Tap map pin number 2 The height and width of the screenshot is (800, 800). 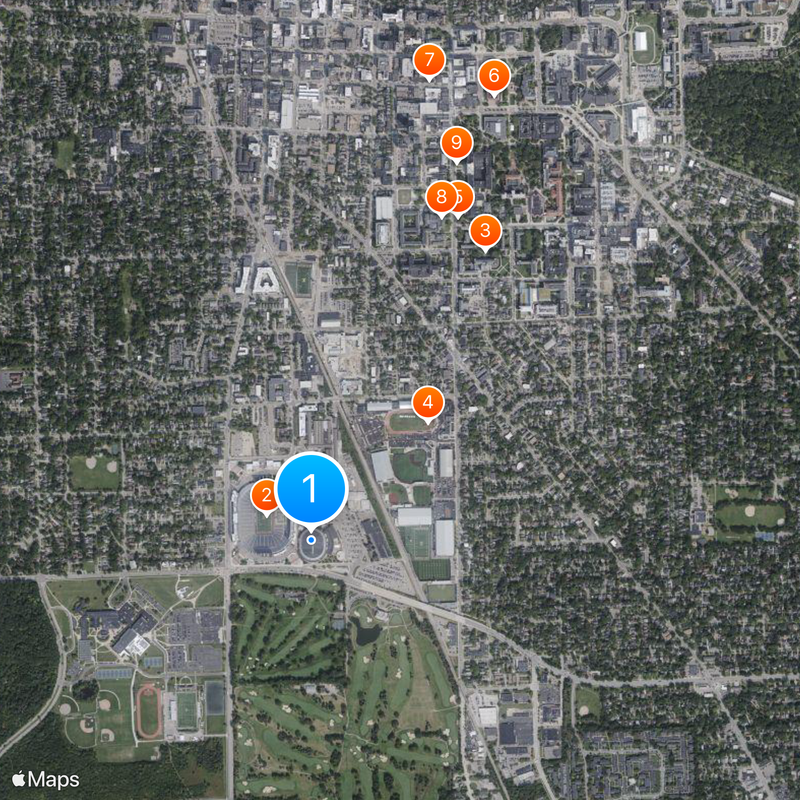[264, 494]
